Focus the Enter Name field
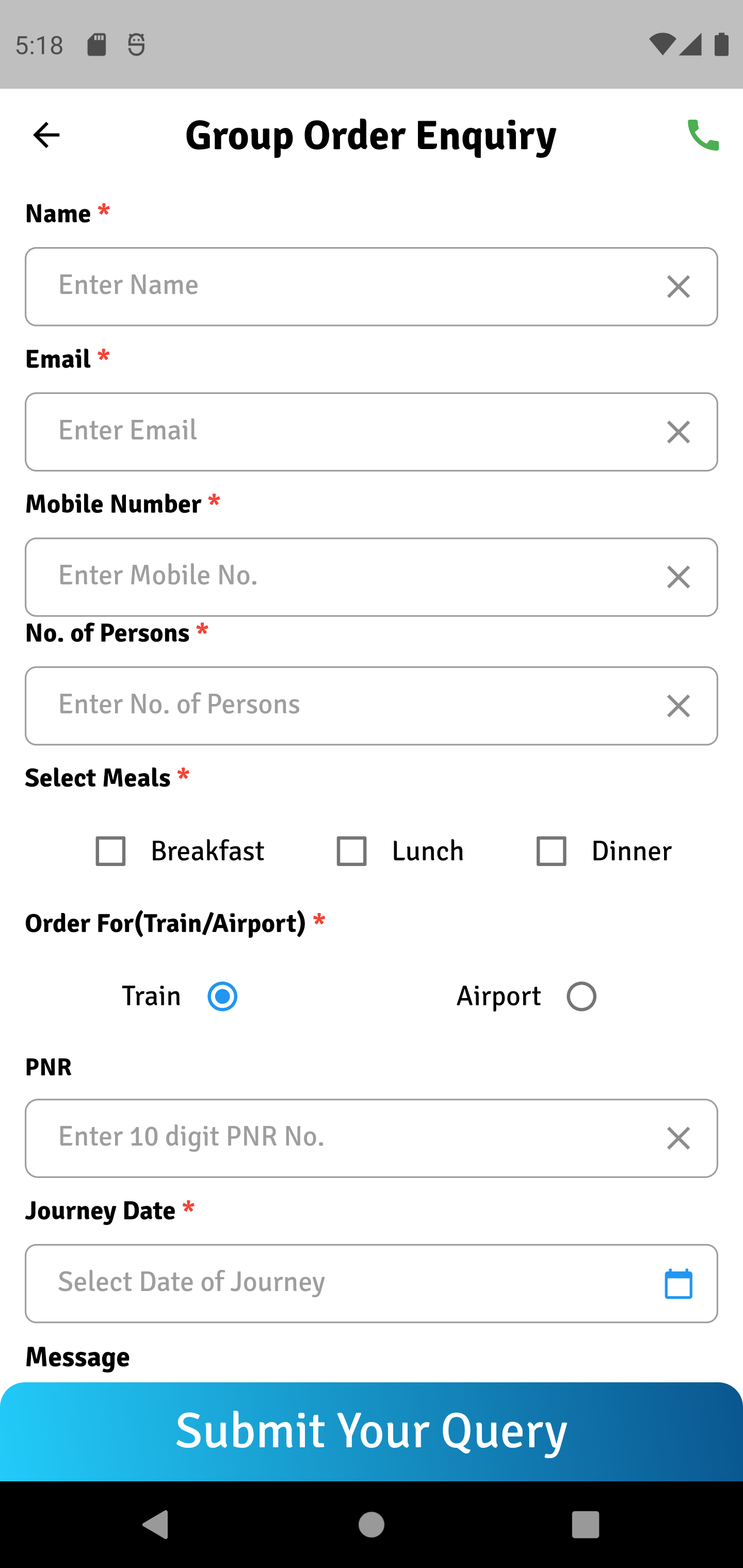The height and width of the screenshot is (1568, 743). click(341, 286)
